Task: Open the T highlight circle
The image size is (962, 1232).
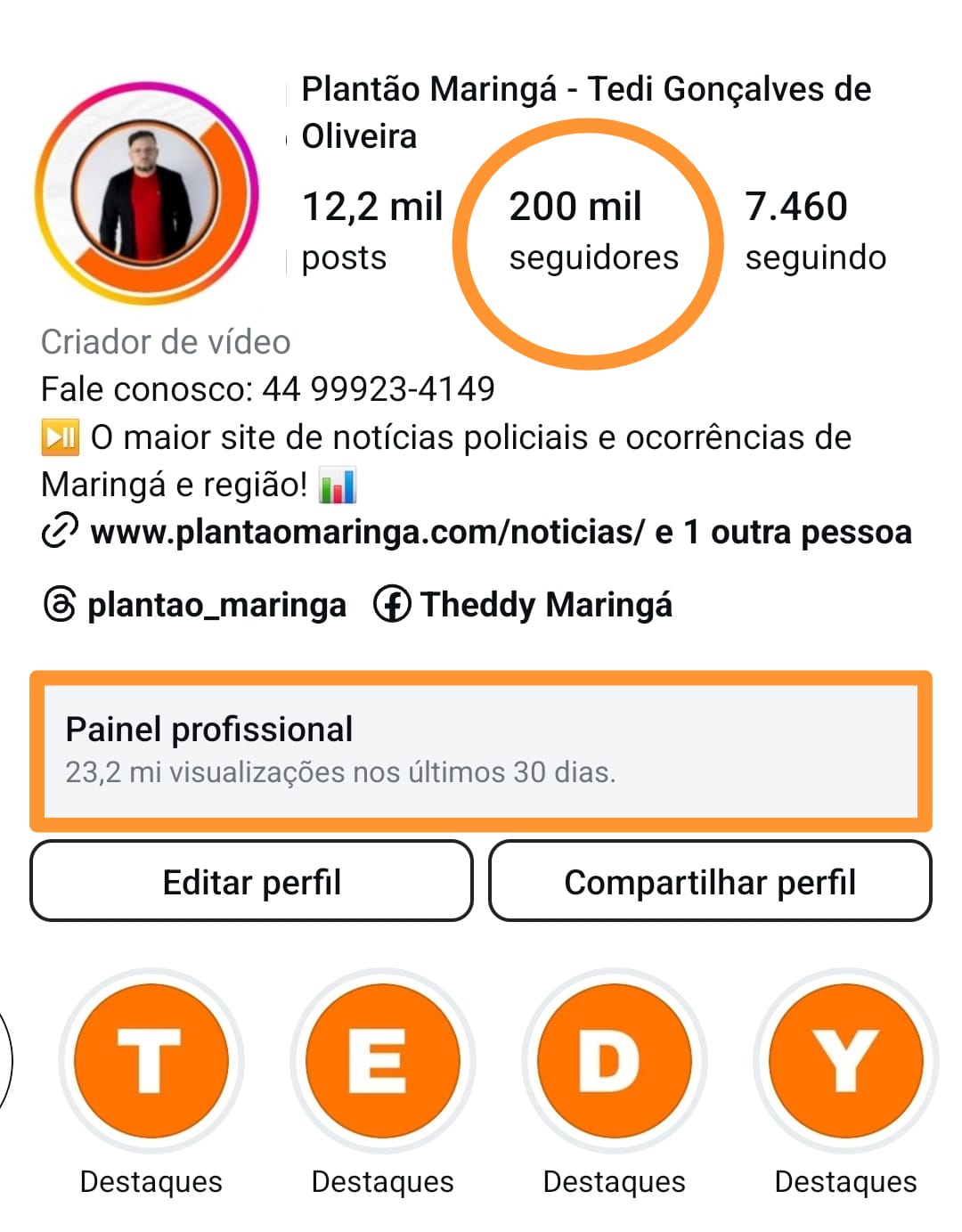Action: 151,1060
